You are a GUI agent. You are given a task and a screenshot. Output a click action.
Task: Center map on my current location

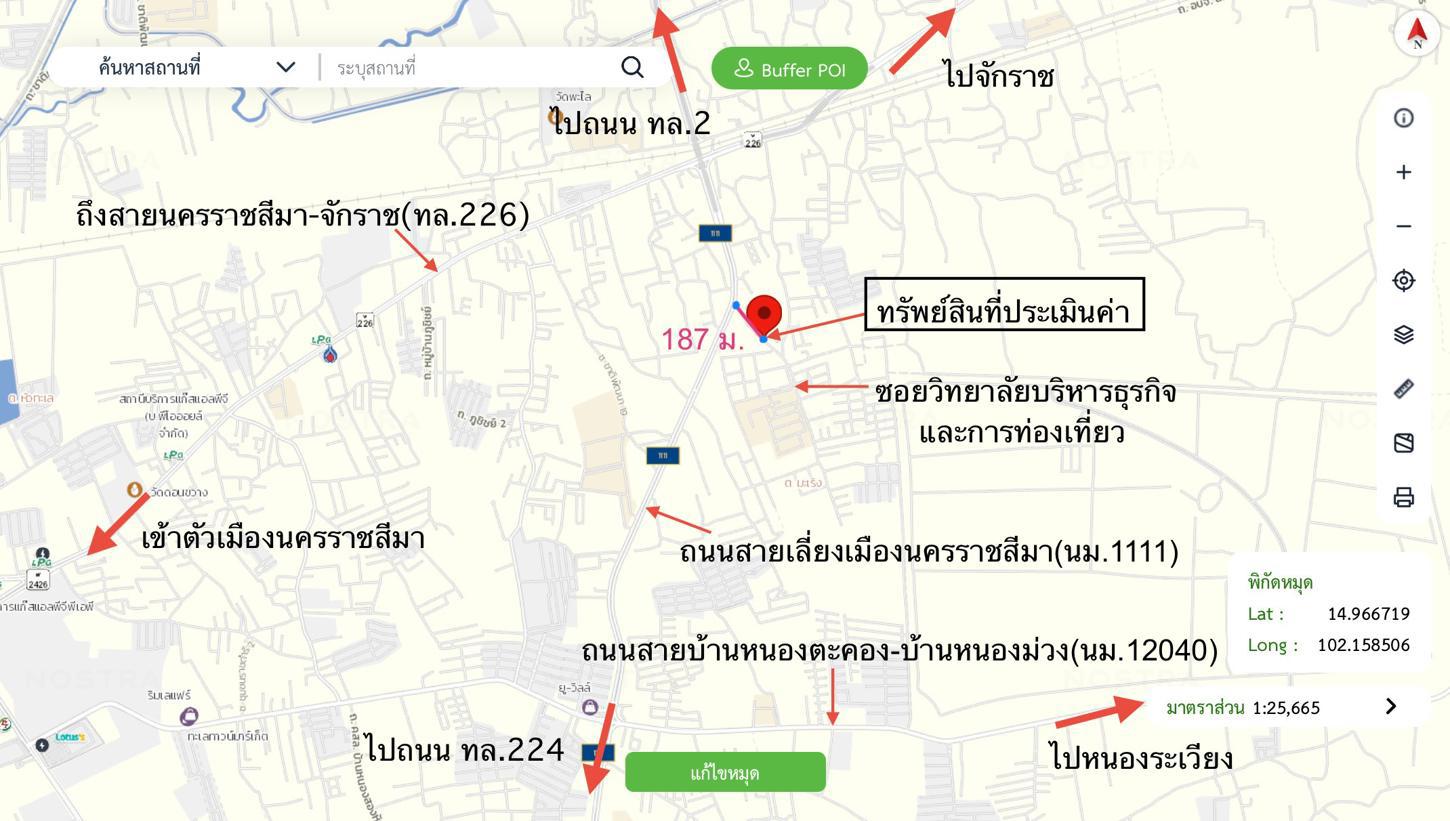point(1403,280)
